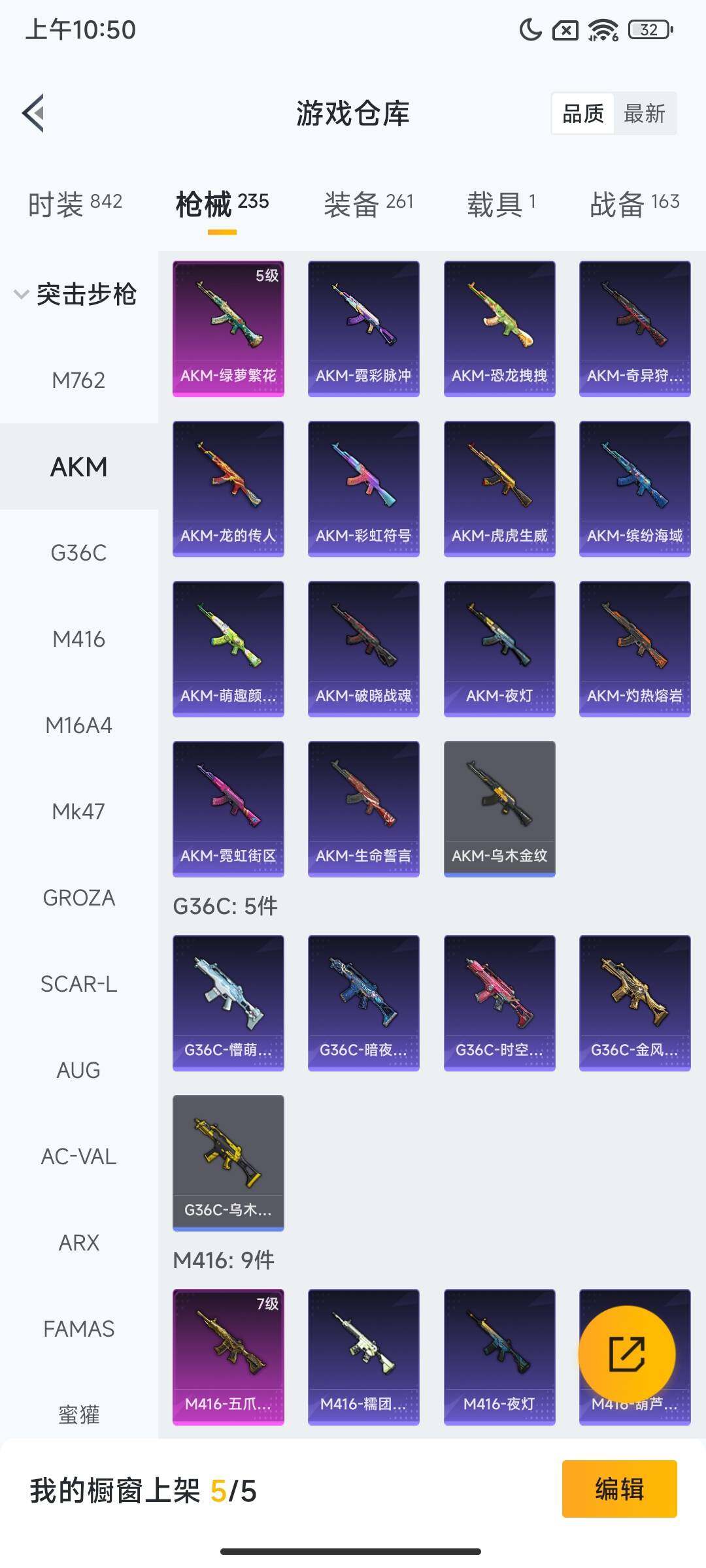View the AKM-灼热熔岩 skin
This screenshot has width=706, height=1568.
point(635,649)
